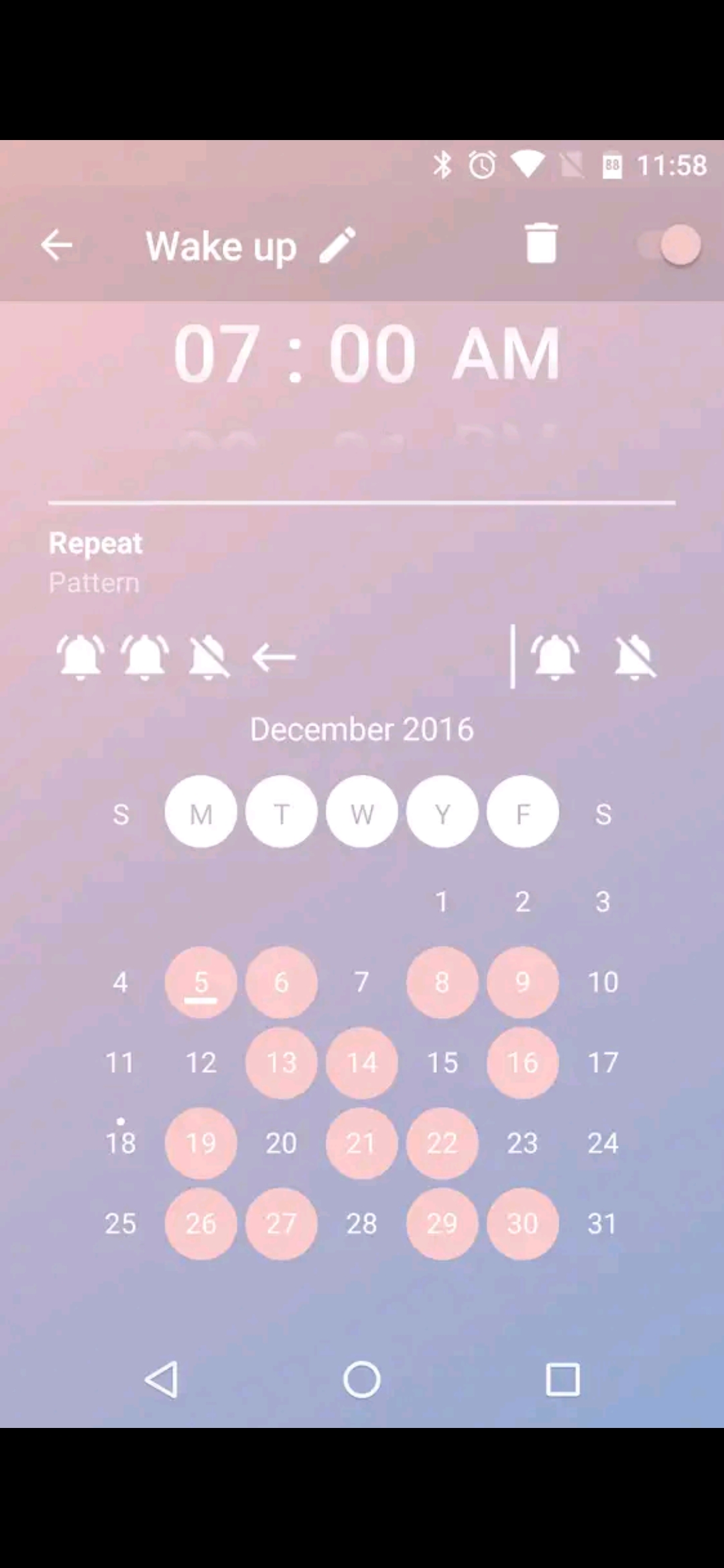Choose December 31 on the calendar
Viewport: 724px width, 1568px height.
pos(603,1224)
